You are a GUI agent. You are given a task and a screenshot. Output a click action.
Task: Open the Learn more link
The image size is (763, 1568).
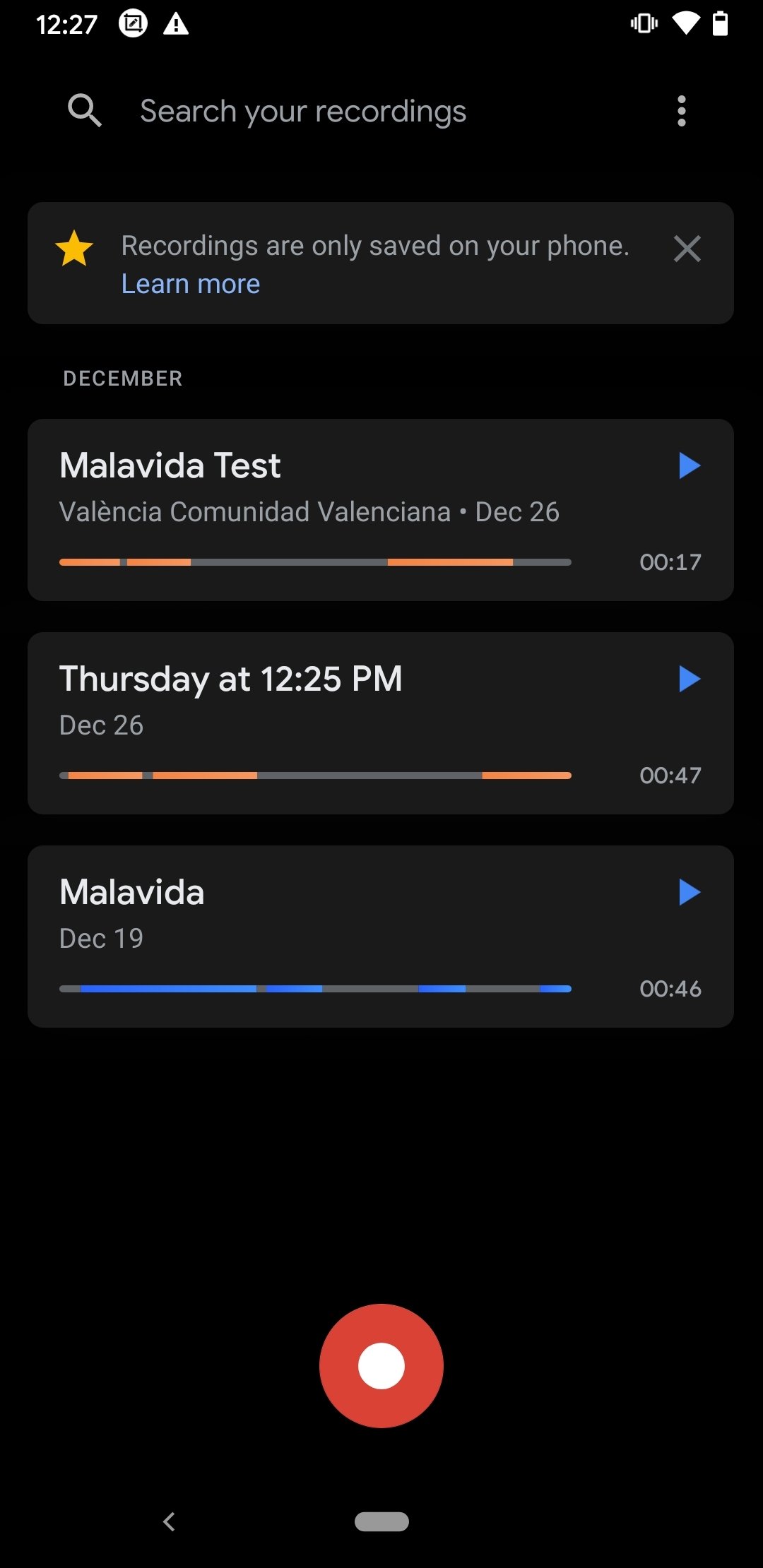(x=191, y=284)
